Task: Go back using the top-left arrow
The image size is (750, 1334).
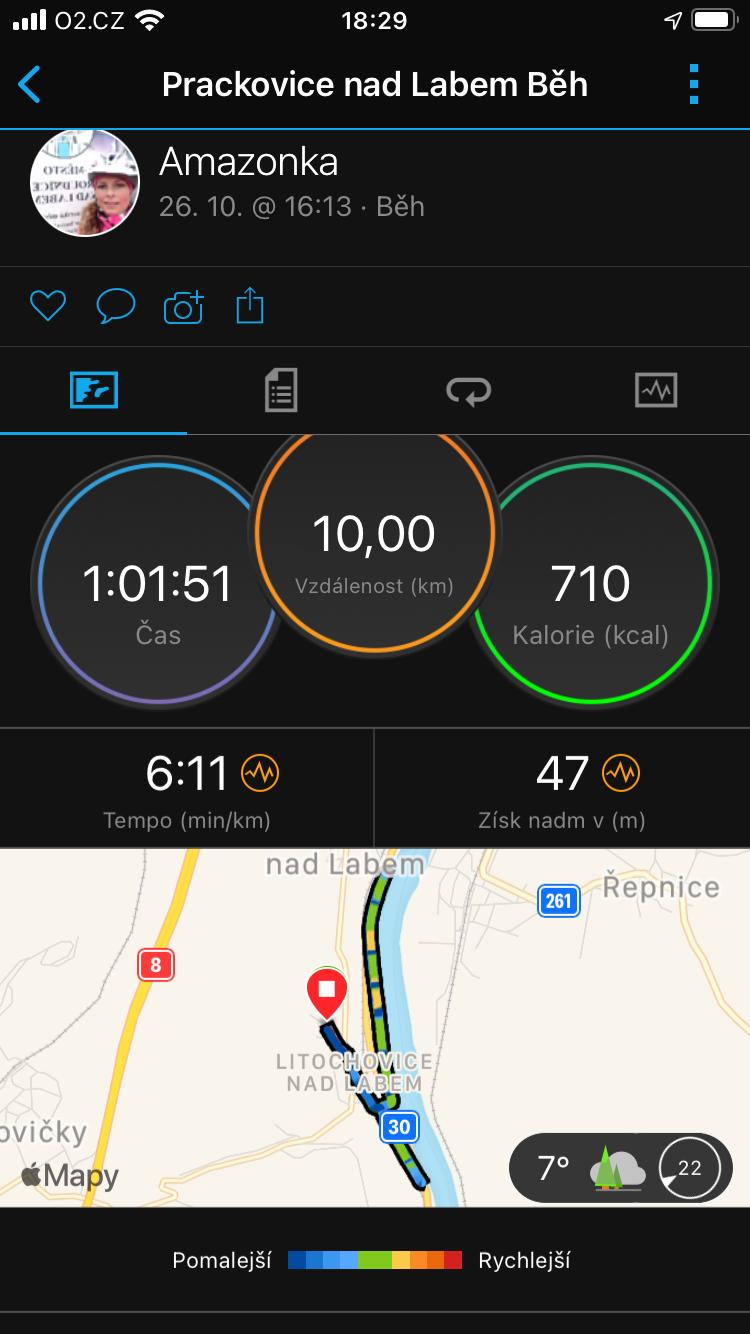Action: 30,85
